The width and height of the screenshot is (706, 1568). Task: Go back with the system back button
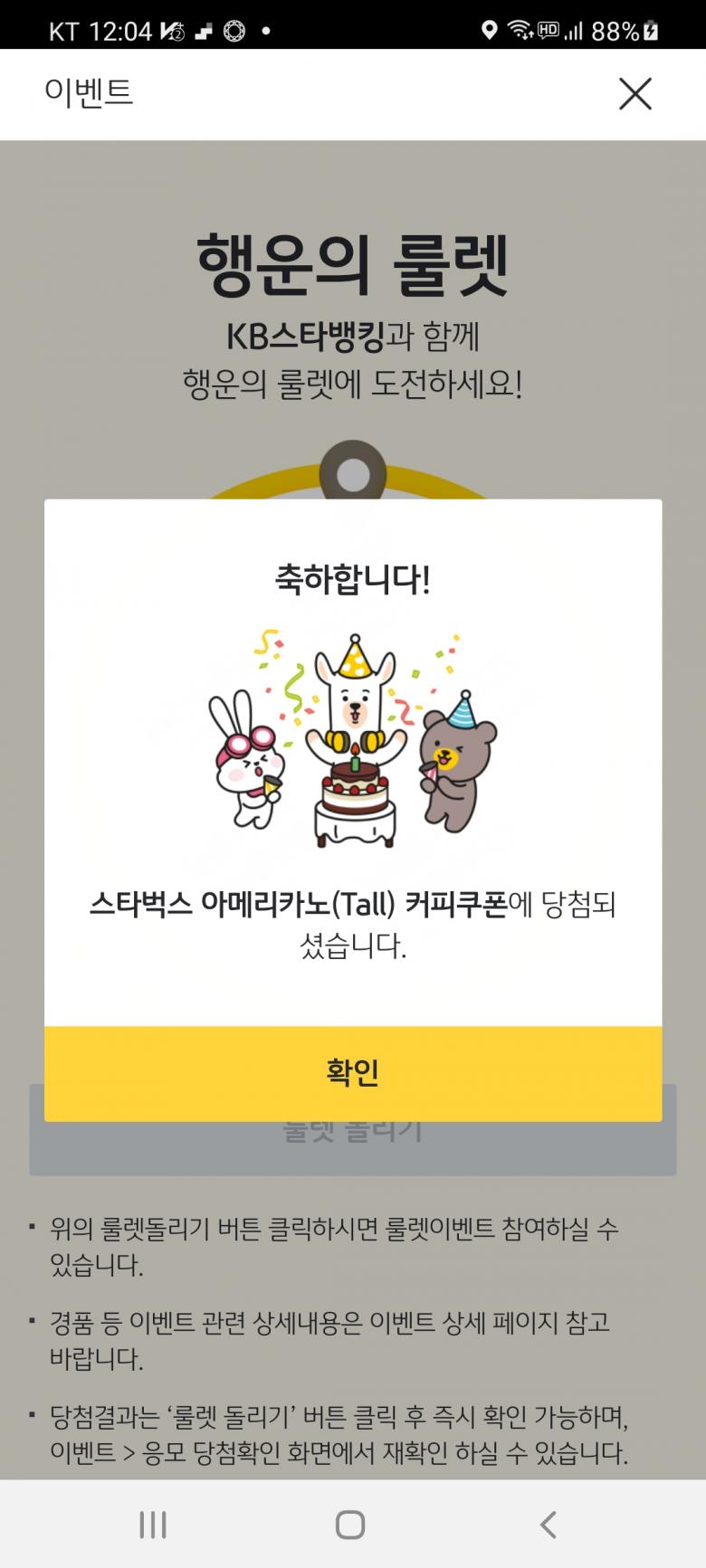pos(548,1525)
